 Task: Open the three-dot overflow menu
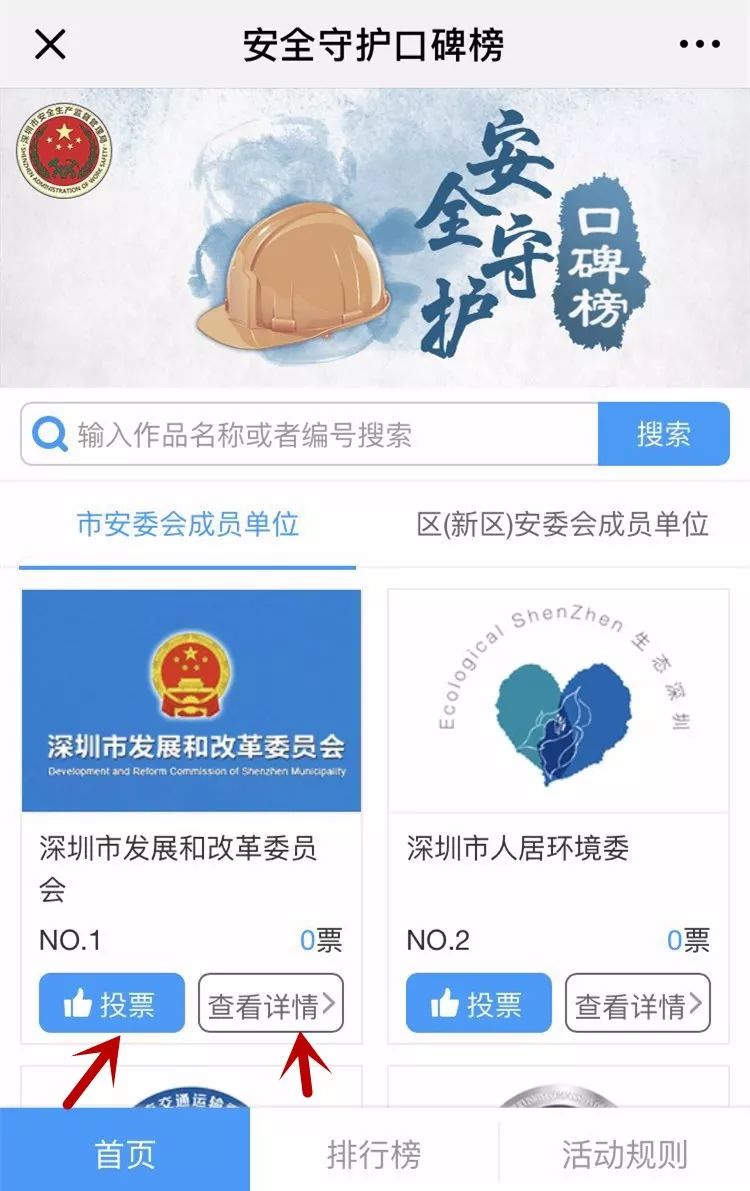click(699, 44)
